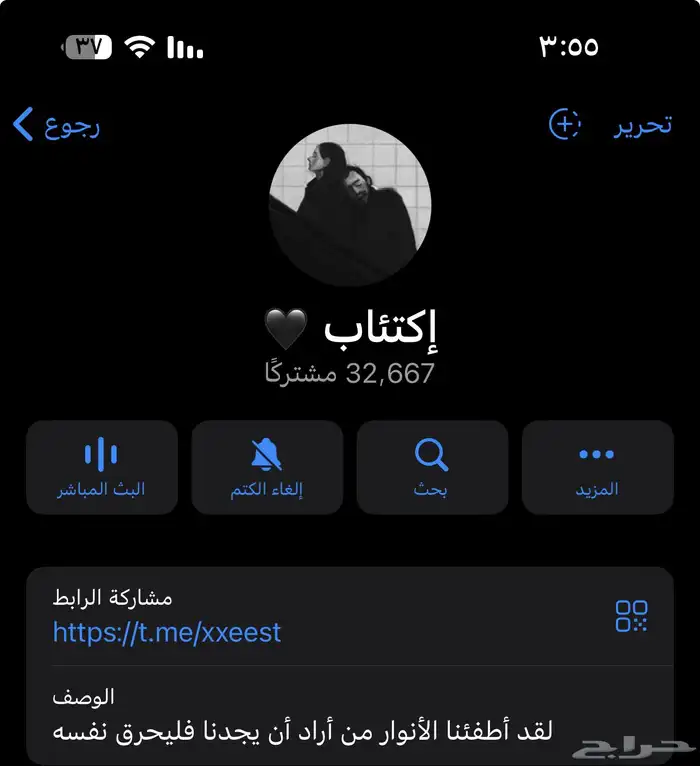Unmute the channel via إلغاء الكتم
Screen dimensions: 700x766
(266, 467)
